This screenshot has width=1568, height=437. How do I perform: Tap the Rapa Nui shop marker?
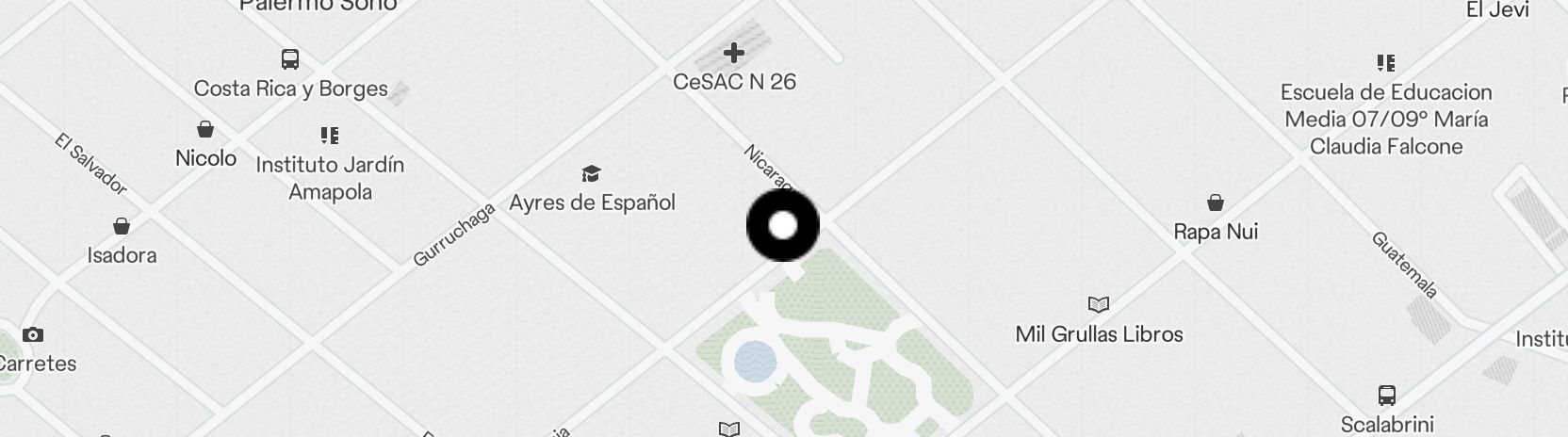[1216, 202]
